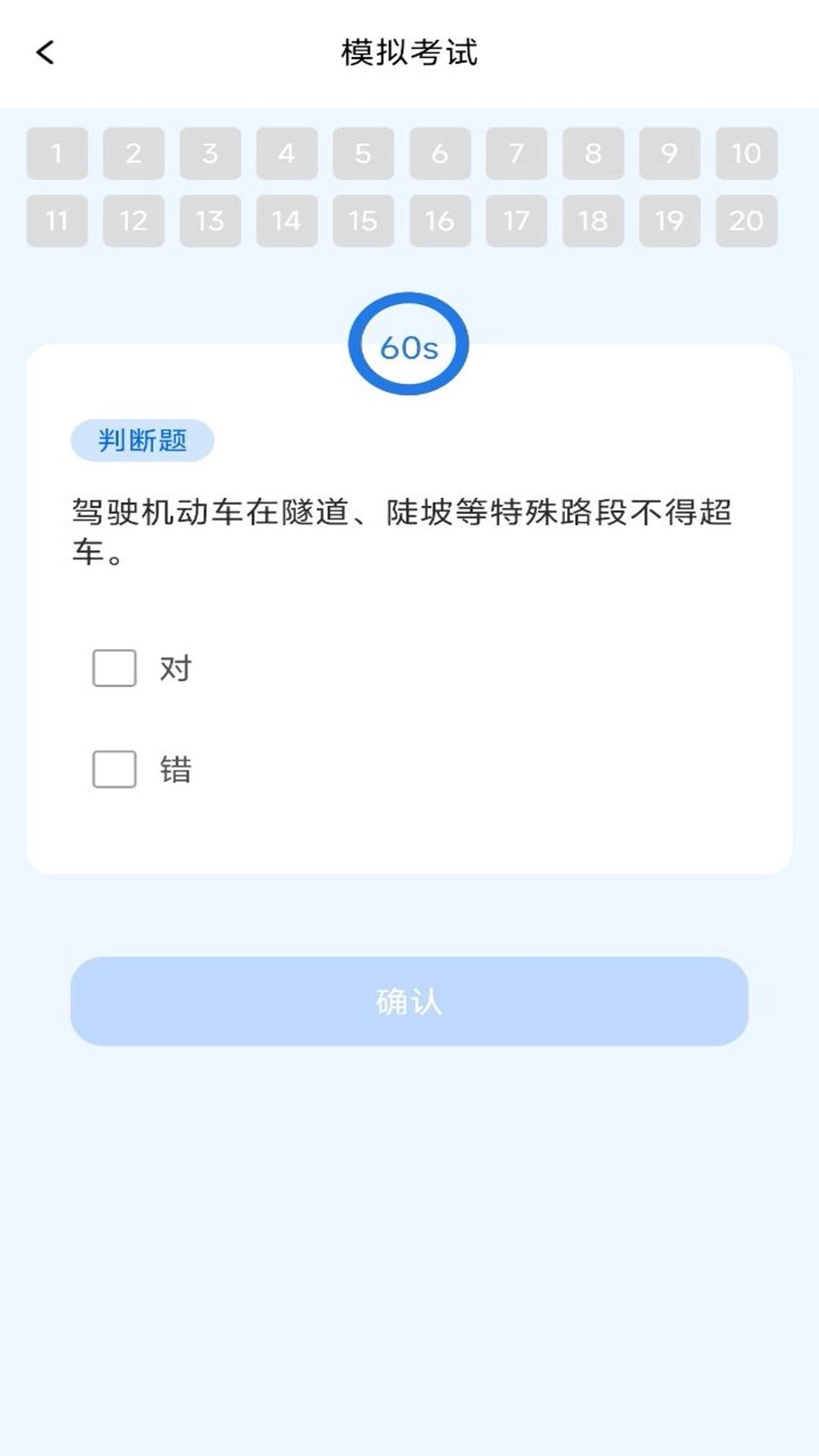Tap the 60s countdown timer circle

[x=409, y=344]
